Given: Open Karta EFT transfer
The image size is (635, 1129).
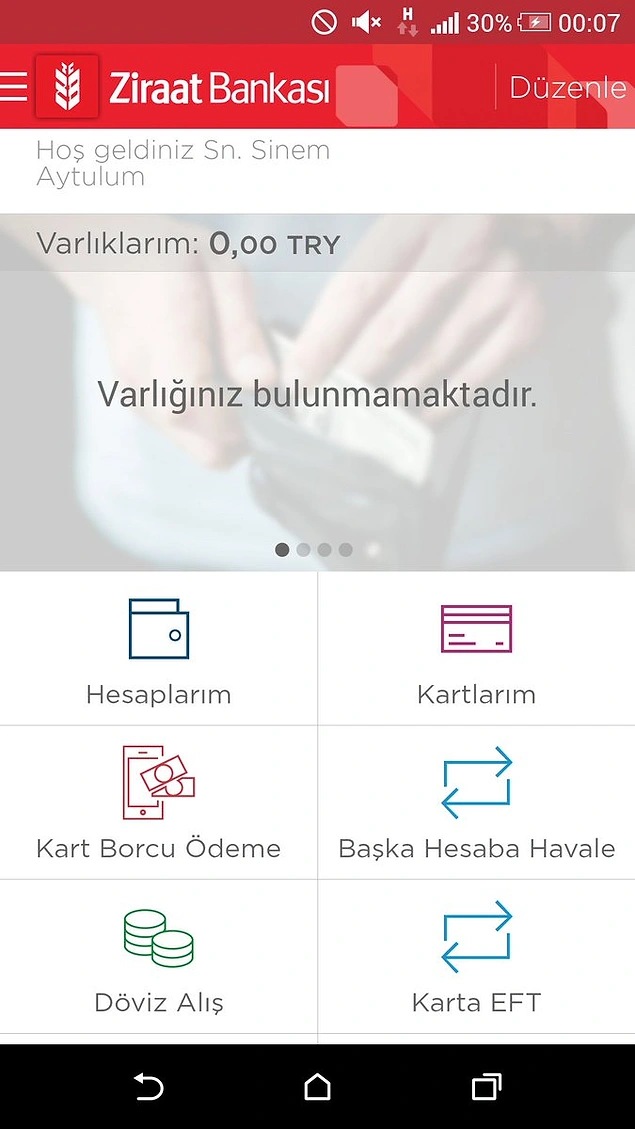Looking at the screenshot, I should 476,957.
